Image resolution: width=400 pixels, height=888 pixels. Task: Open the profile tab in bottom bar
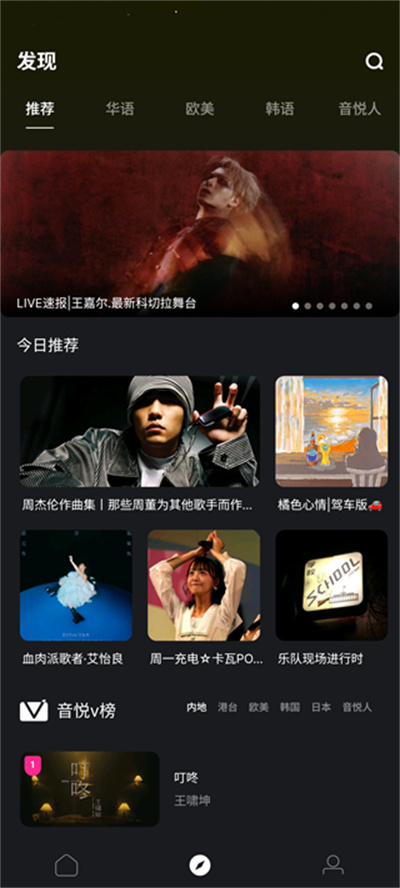tap(333, 865)
